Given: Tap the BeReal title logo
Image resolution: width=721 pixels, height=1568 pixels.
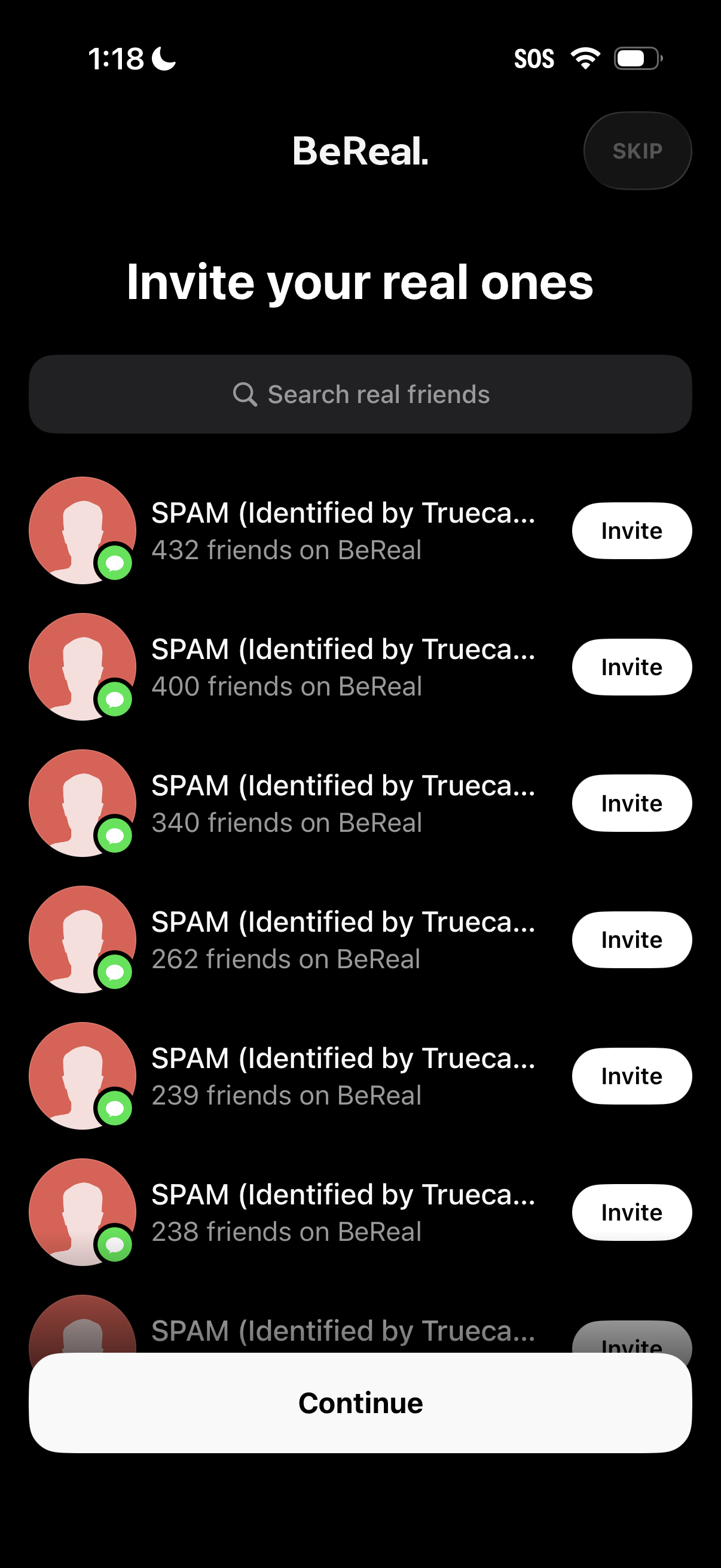Looking at the screenshot, I should [x=360, y=152].
